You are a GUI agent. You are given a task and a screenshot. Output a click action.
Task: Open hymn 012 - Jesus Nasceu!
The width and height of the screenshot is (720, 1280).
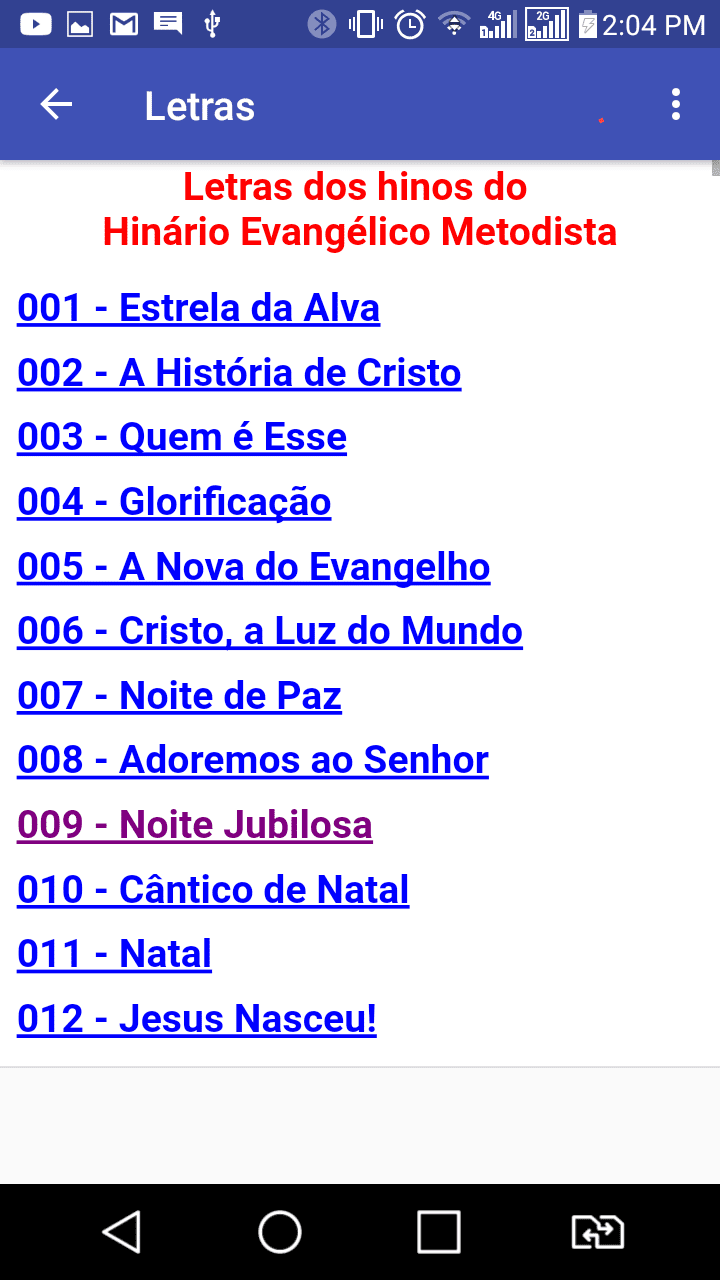point(197,1019)
